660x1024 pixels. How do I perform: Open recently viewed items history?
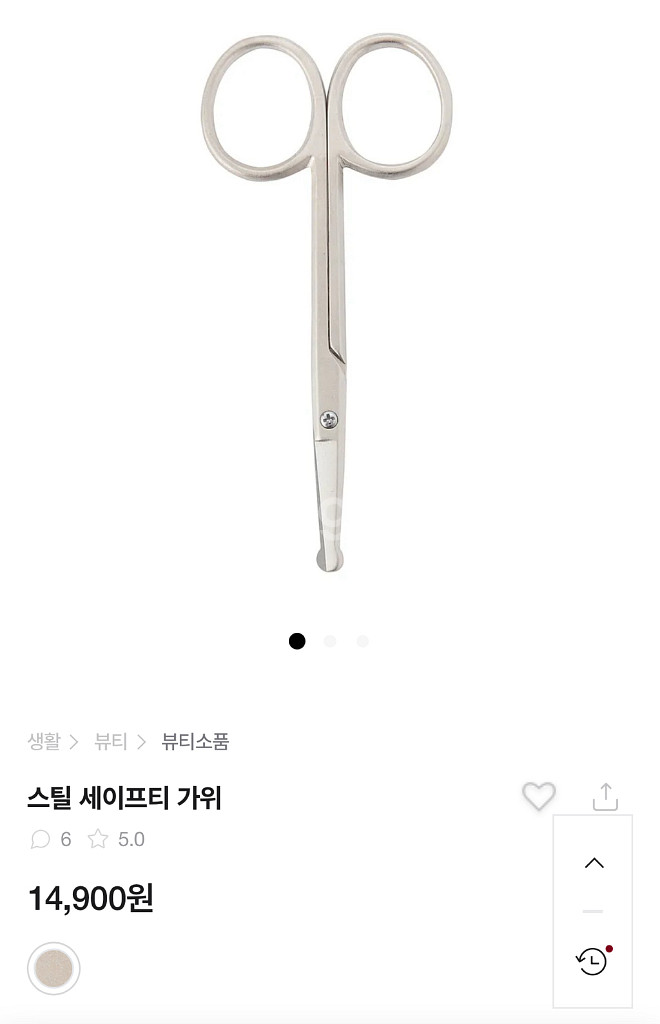click(593, 961)
